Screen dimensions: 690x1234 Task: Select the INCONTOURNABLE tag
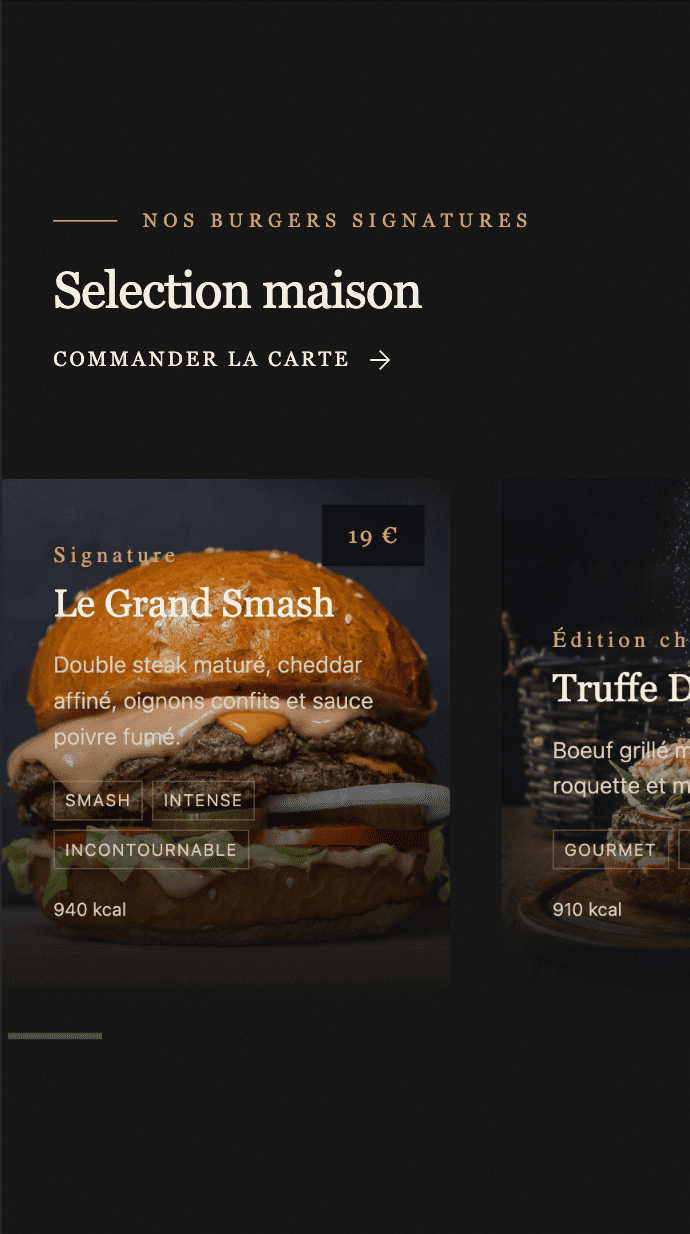pyautogui.click(x=151, y=850)
